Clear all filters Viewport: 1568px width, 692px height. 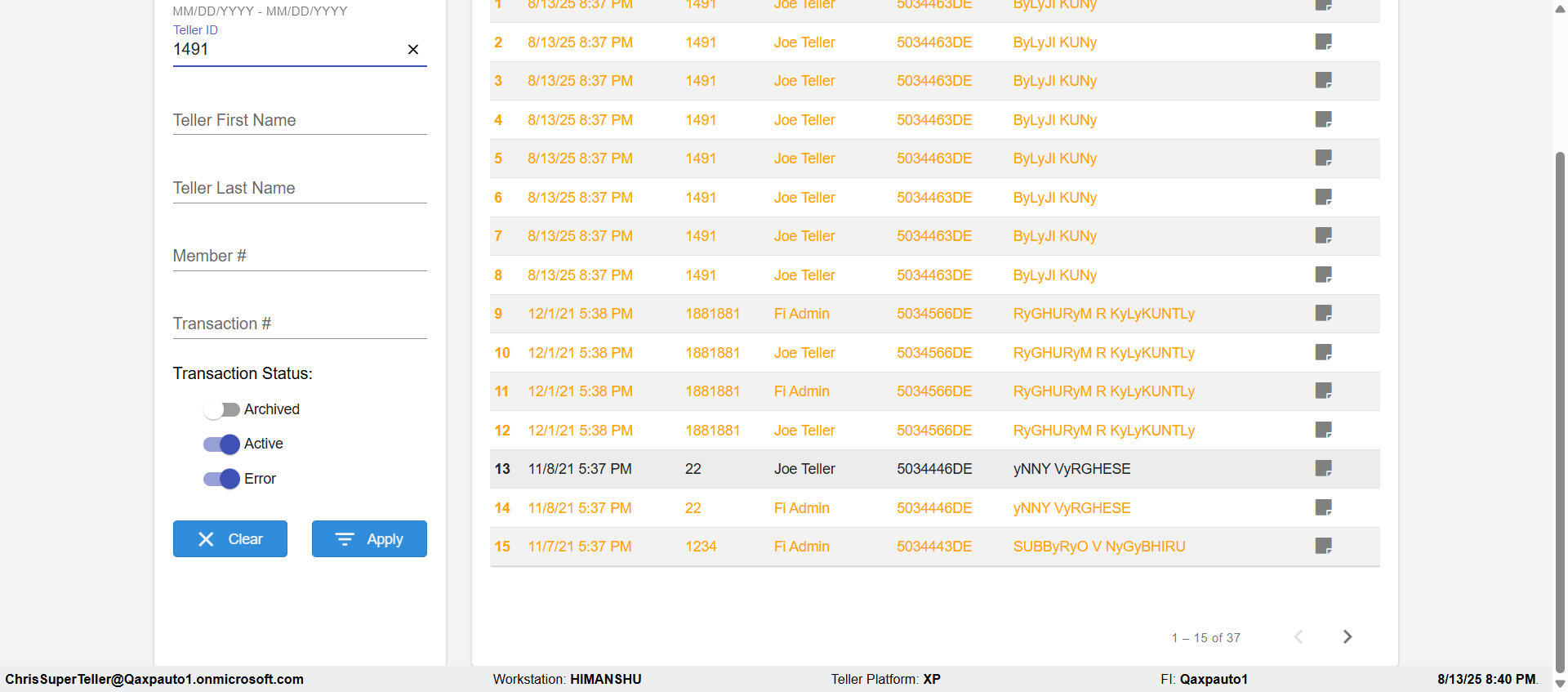click(230, 539)
